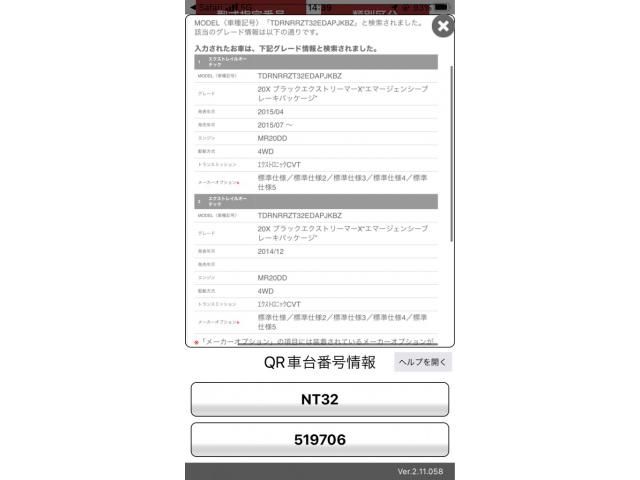Close the grade information popup
Viewport: 640px width, 480px height.
(x=442, y=27)
